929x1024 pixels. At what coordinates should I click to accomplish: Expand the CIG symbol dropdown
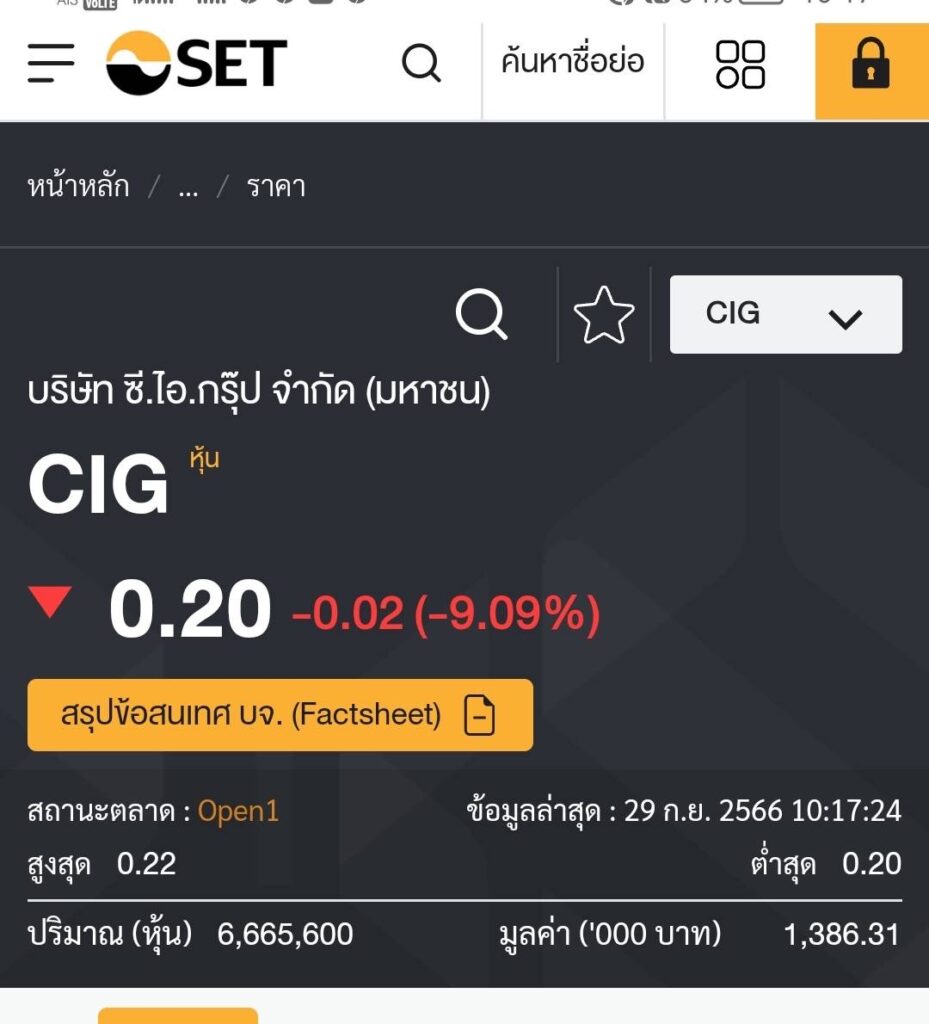click(785, 314)
